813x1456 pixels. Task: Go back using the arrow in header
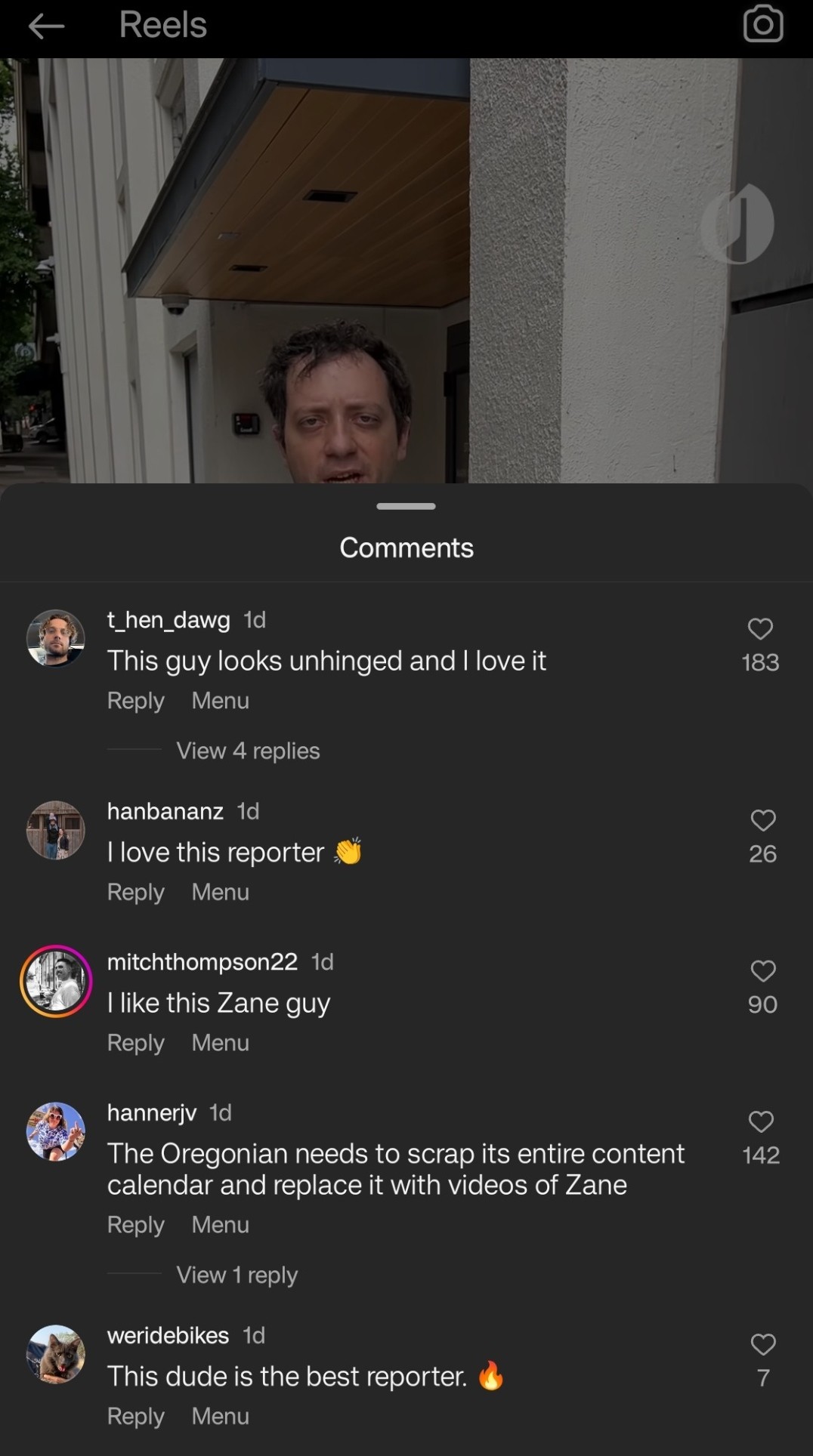46,26
